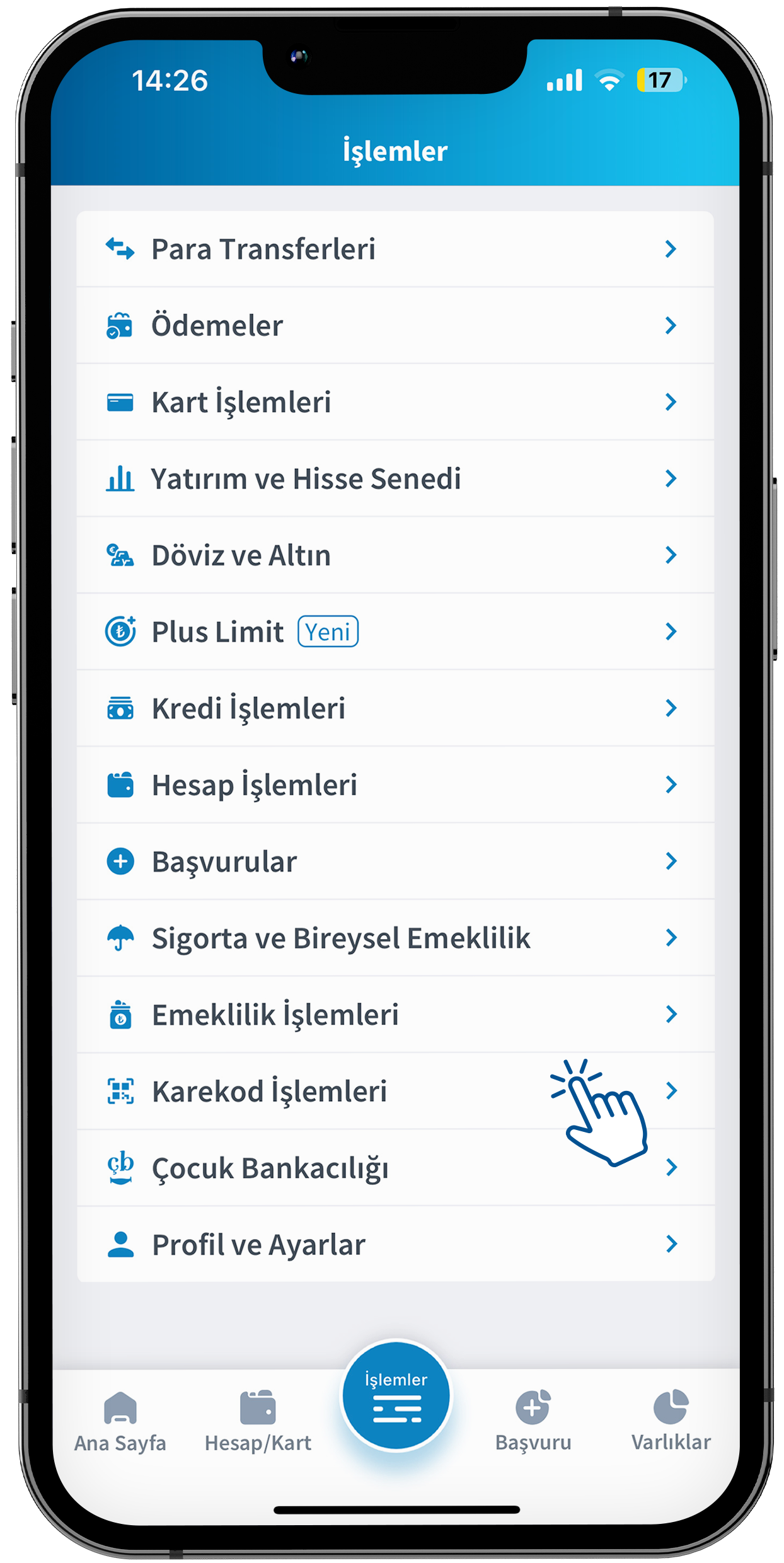
Task: Open Karekod İşlemleri
Action: pos(395,1092)
